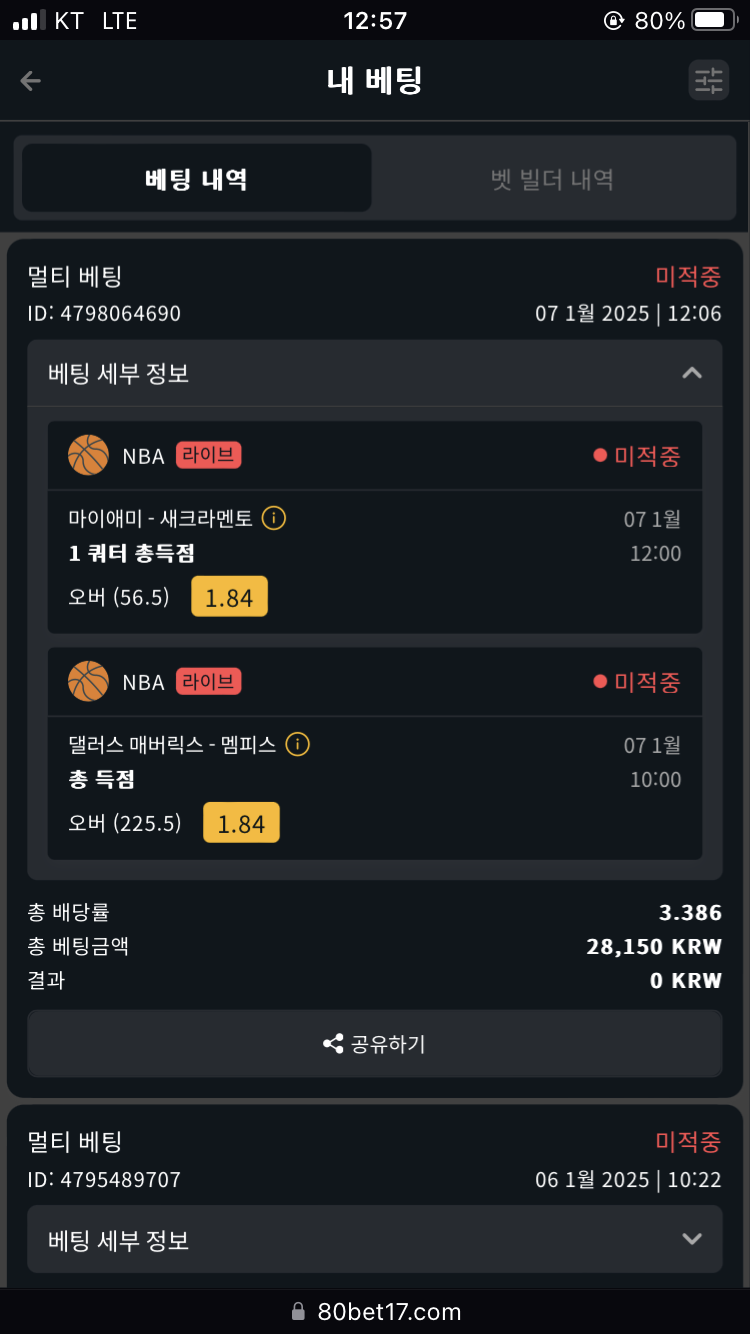Open the filter settings icon

[x=709, y=80]
